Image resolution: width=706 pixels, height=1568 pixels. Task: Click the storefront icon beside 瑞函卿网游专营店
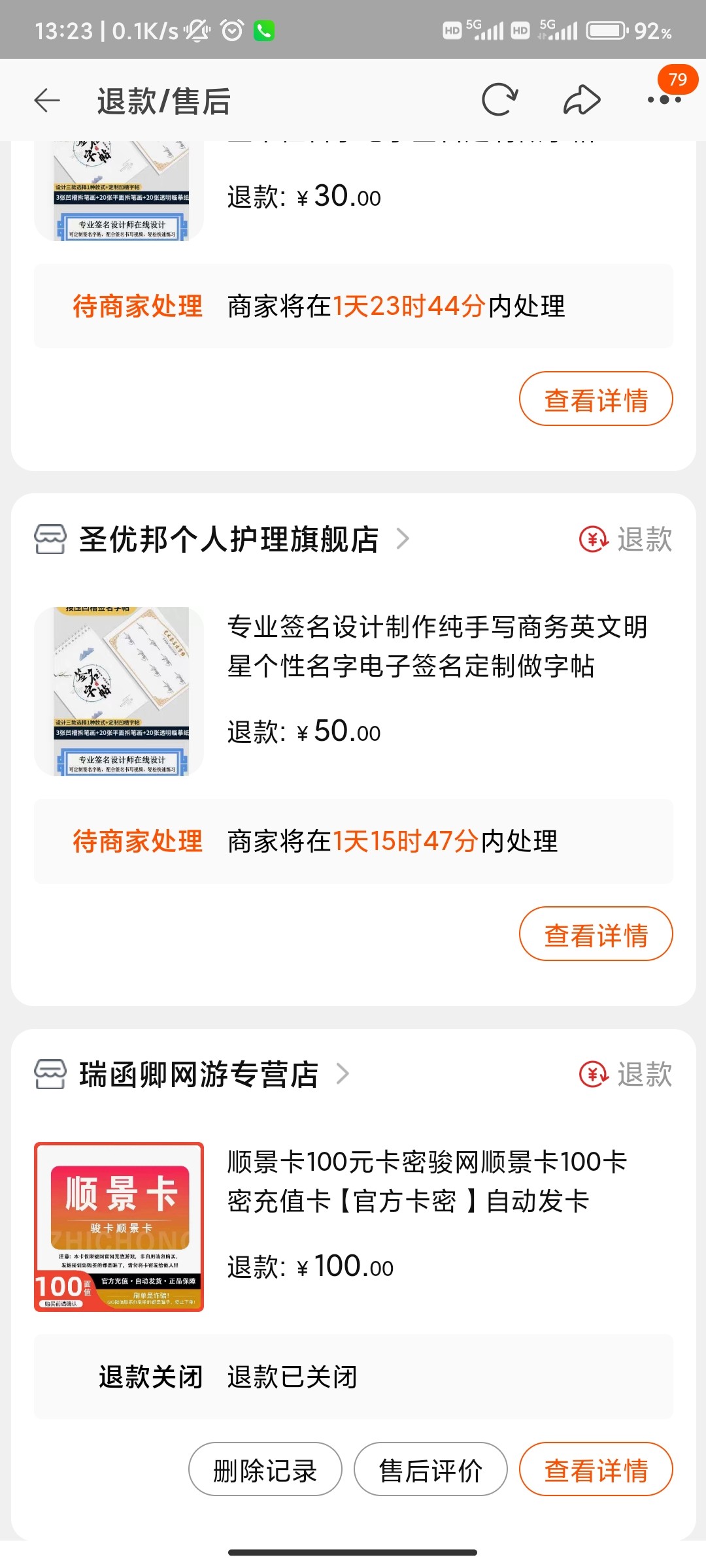[49, 1075]
